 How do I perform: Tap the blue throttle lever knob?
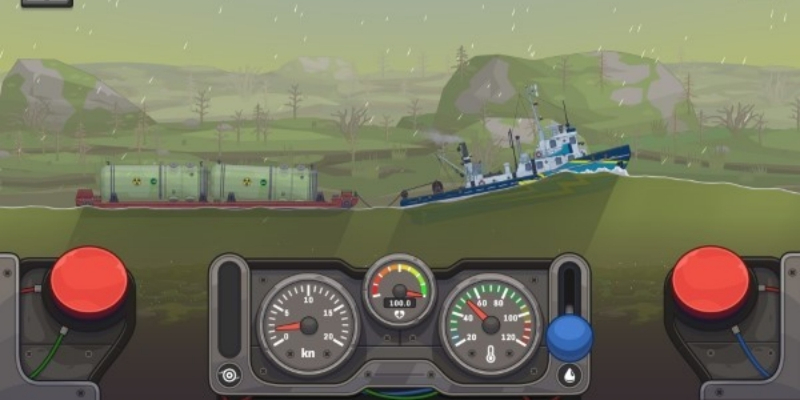(x=569, y=337)
